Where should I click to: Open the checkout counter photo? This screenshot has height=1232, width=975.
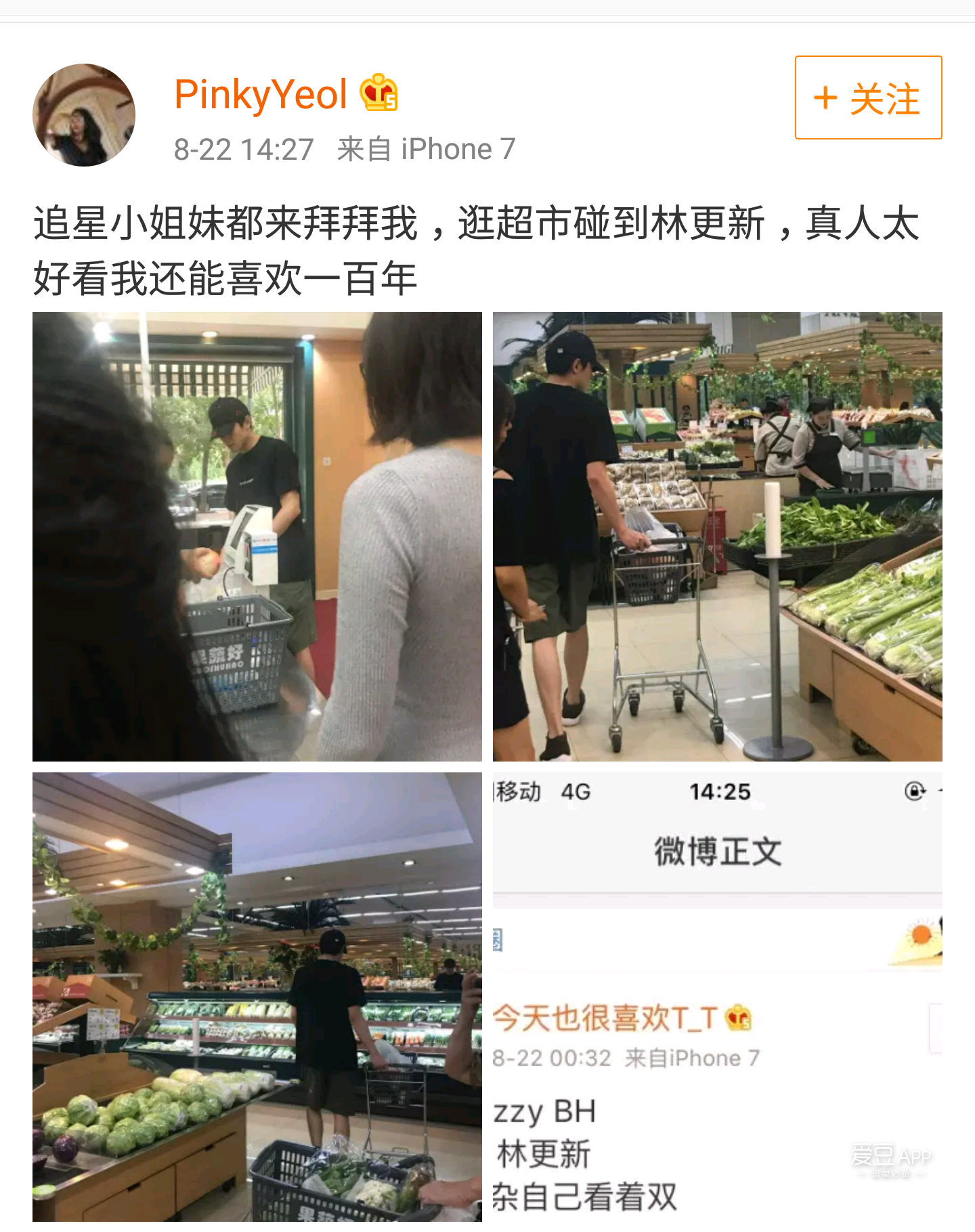click(x=257, y=536)
